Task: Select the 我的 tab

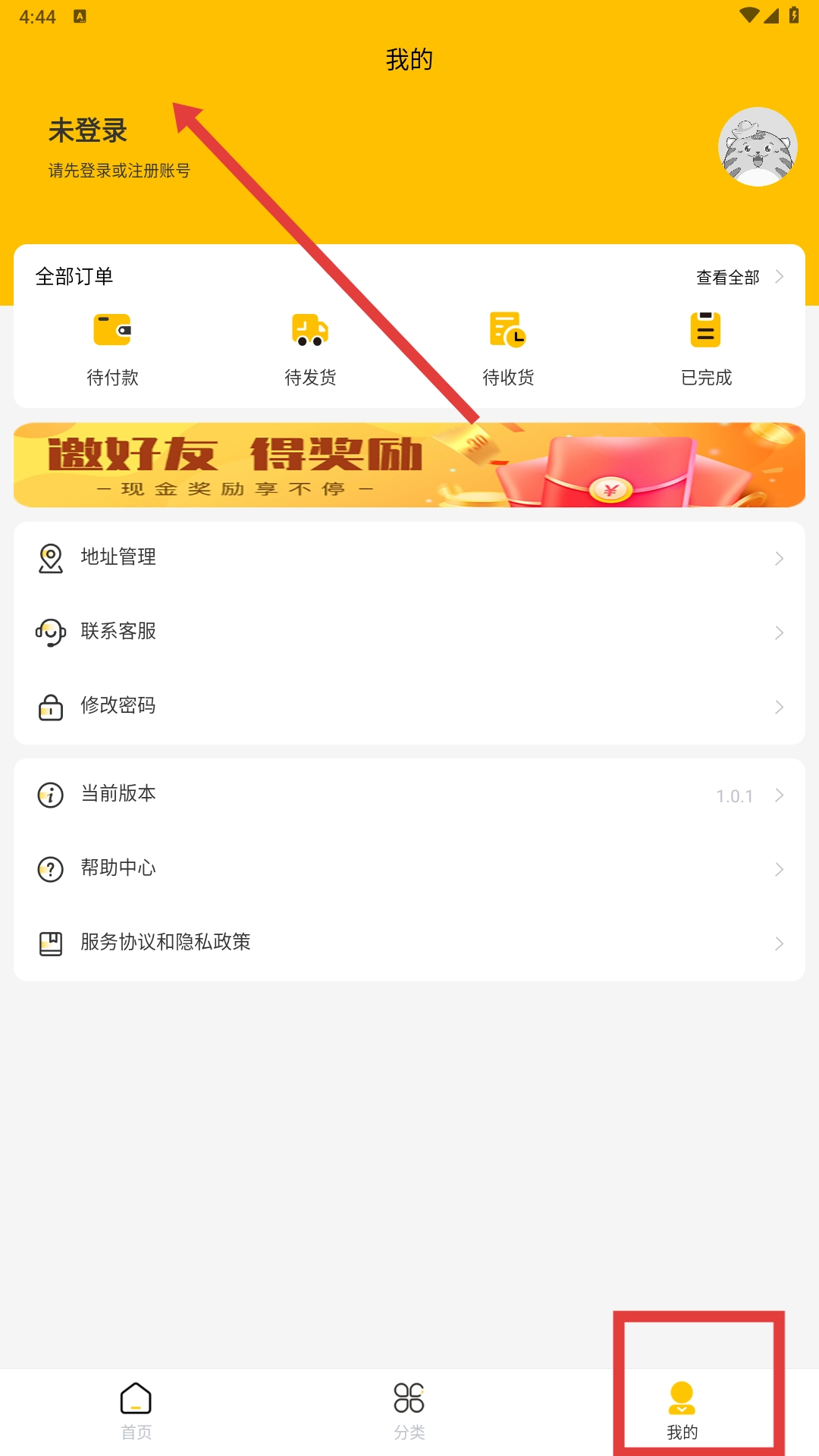Action: tap(682, 1411)
